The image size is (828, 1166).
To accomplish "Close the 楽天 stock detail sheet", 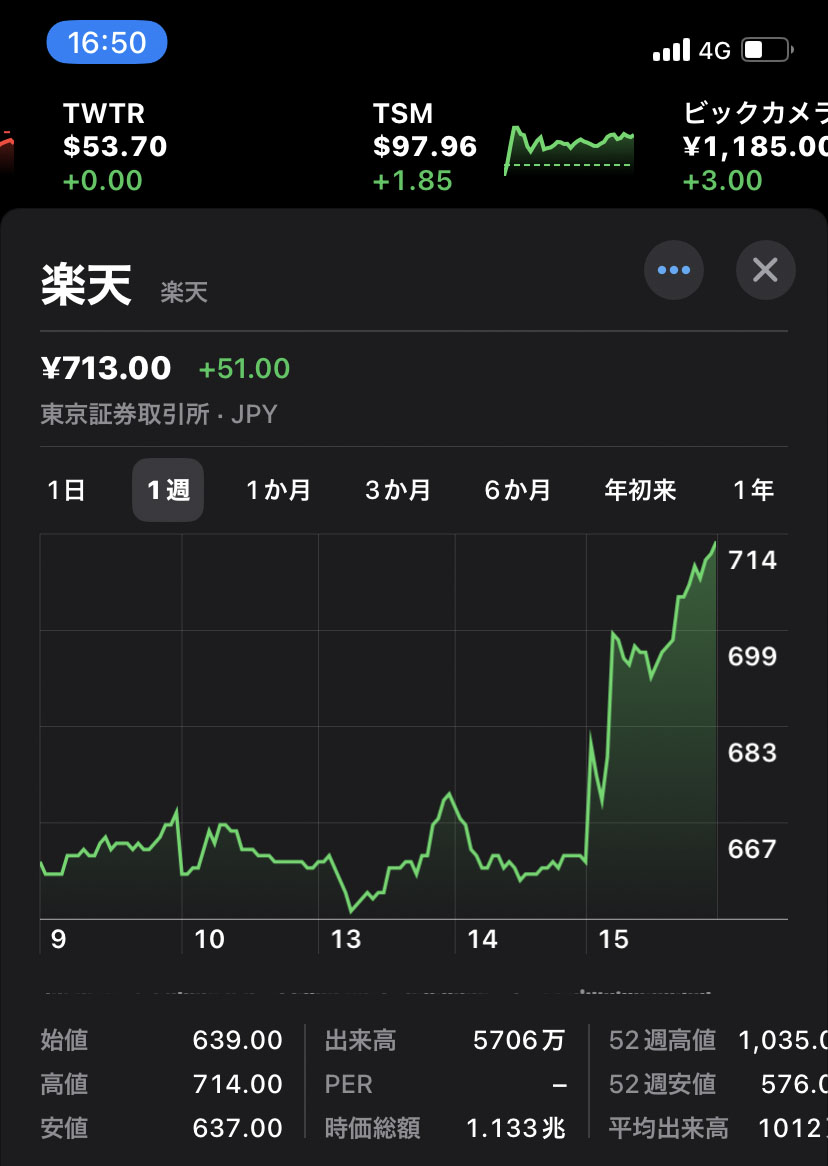I will [765, 270].
